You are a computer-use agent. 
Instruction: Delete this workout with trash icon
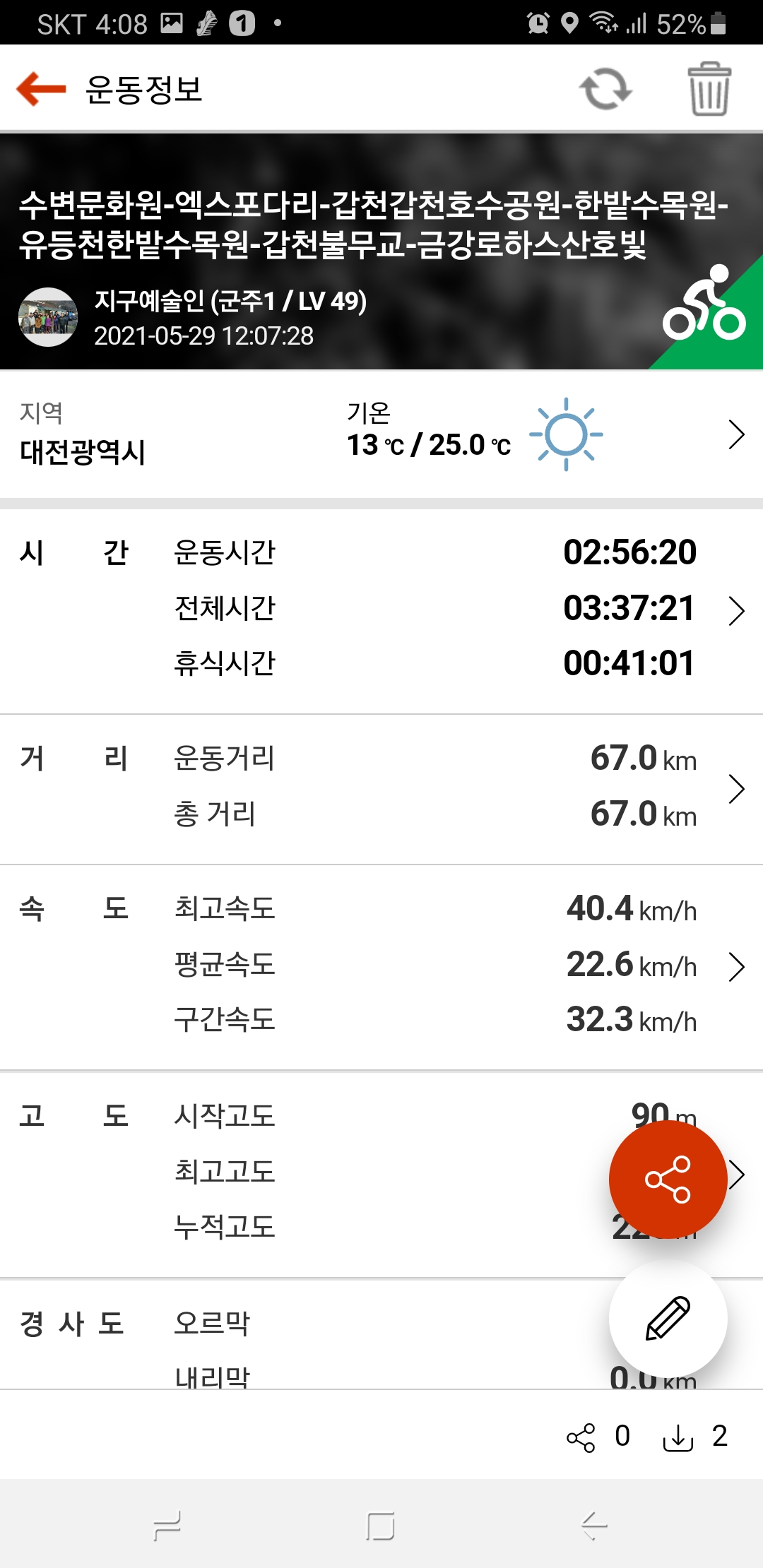pos(709,90)
